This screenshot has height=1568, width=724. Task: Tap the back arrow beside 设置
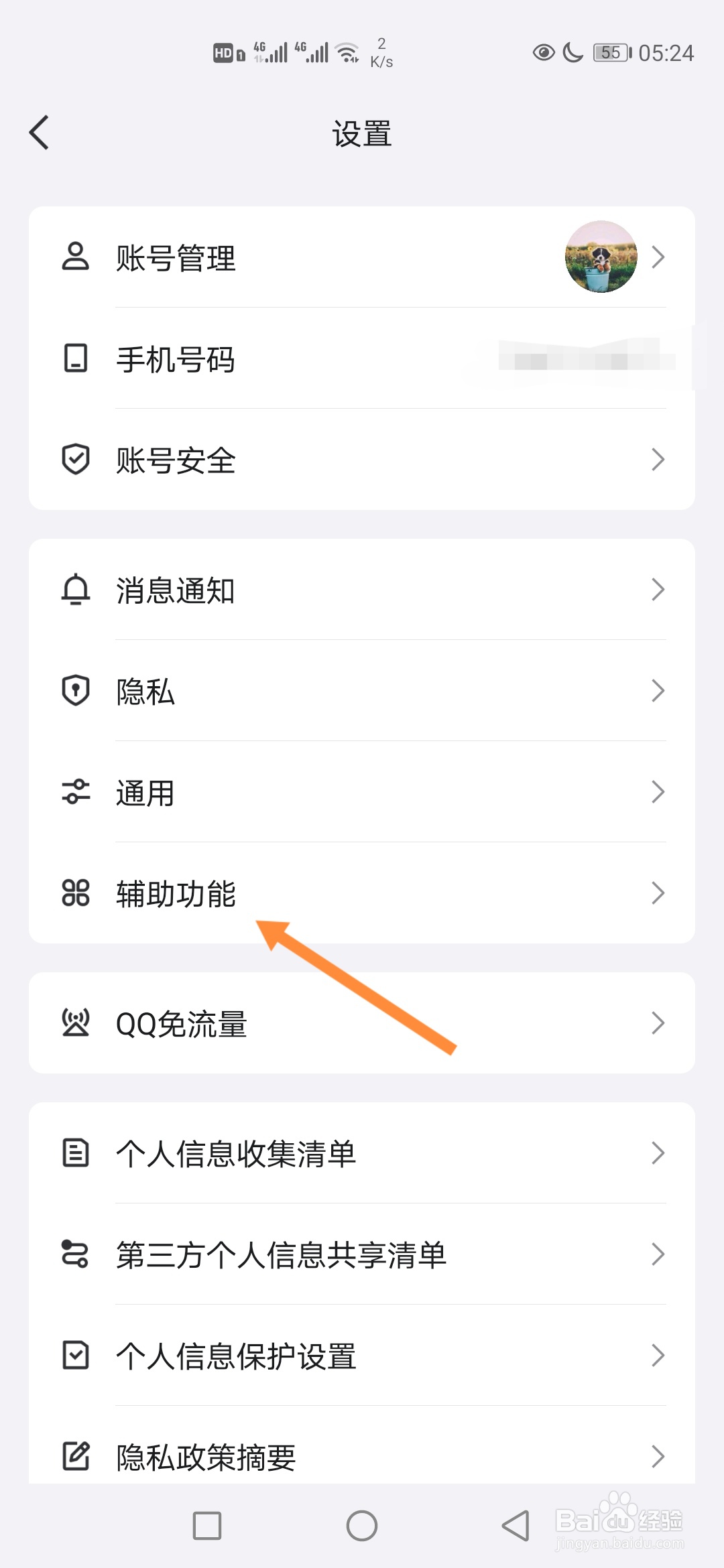pyautogui.click(x=38, y=132)
